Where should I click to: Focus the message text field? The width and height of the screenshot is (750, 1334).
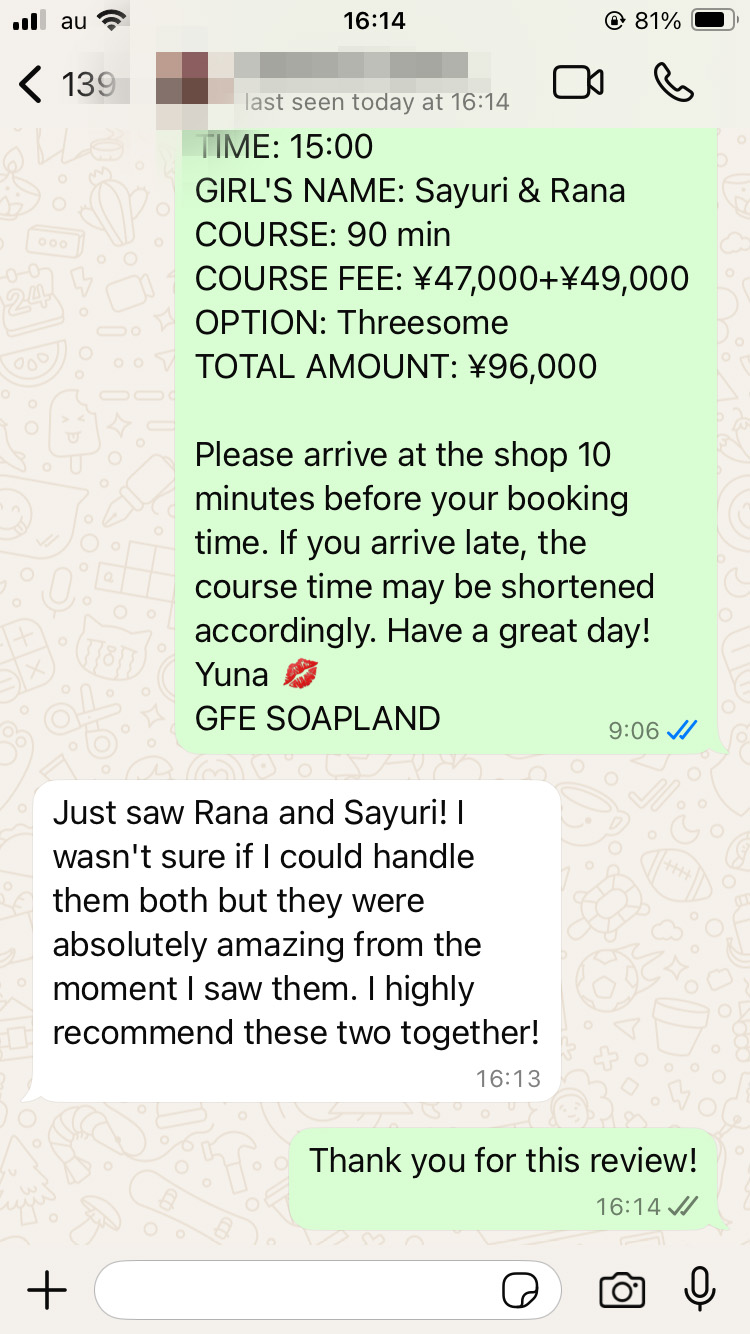[x=300, y=1290]
